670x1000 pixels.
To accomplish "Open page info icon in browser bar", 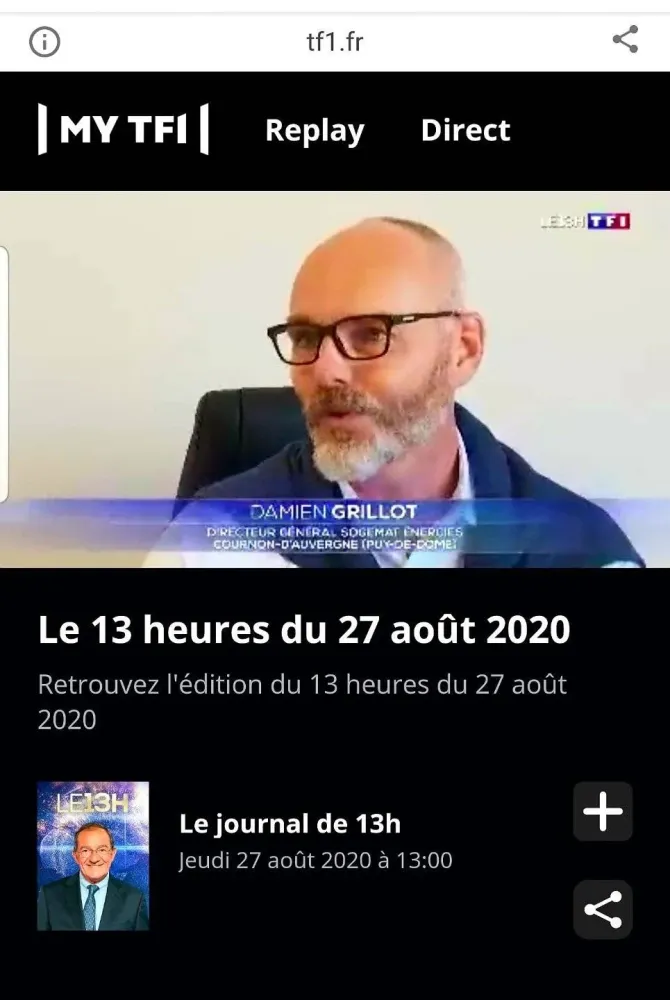I will pyautogui.click(x=45, y=41).
